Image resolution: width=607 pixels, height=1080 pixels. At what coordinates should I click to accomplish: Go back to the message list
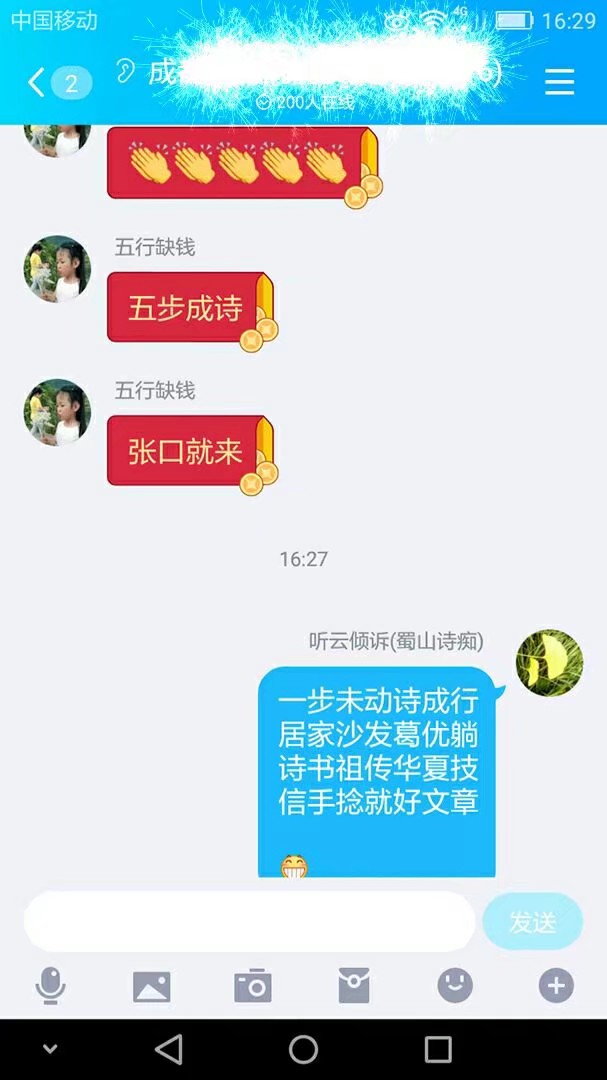[x=38, y=82]
